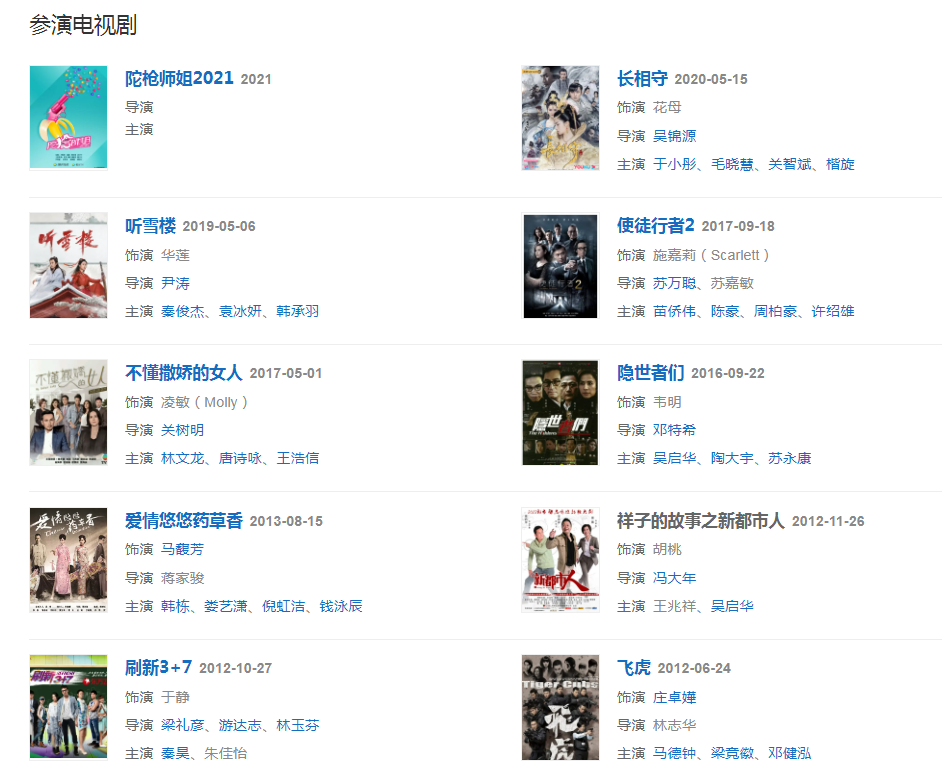
Task: Open the 长相守 drama page
Action: 642,78
